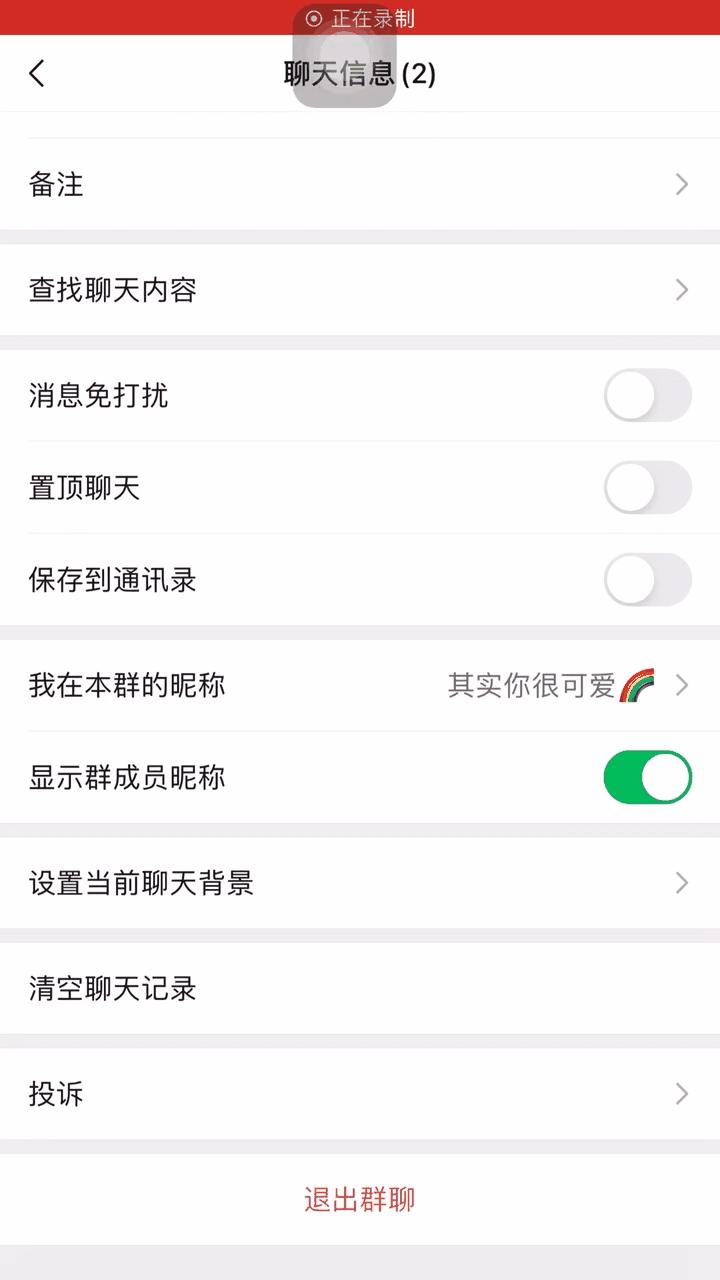The width and height of the screenshot is (720, 1280).
Task: Enable 保存到通讯录 toggle
Action: [646, 580]
